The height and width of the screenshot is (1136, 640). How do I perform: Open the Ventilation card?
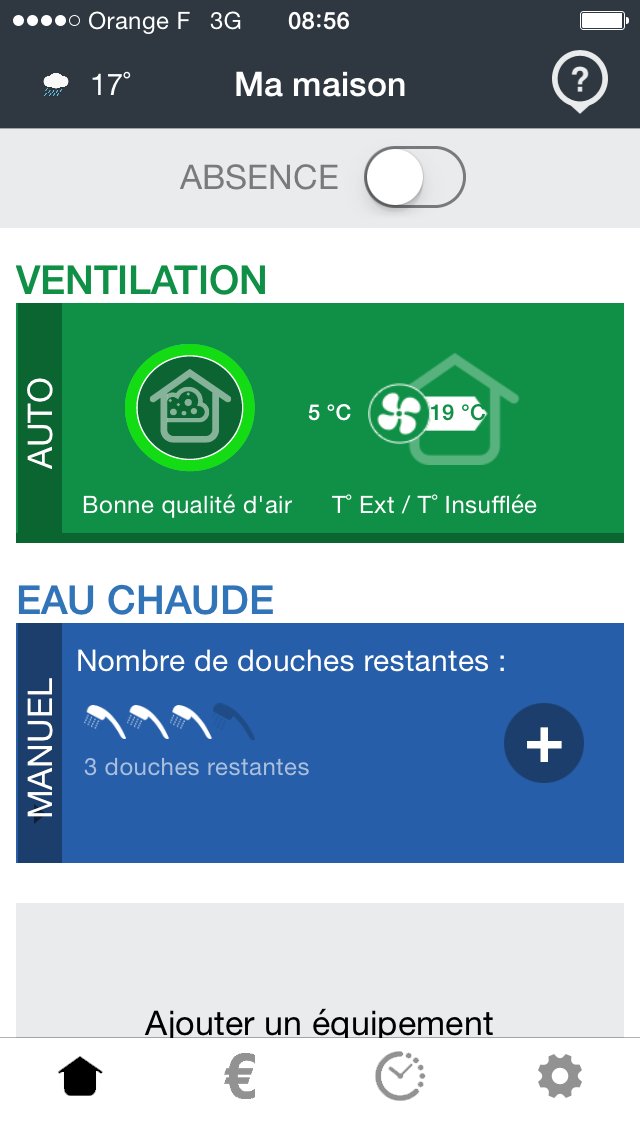point(320,422)
